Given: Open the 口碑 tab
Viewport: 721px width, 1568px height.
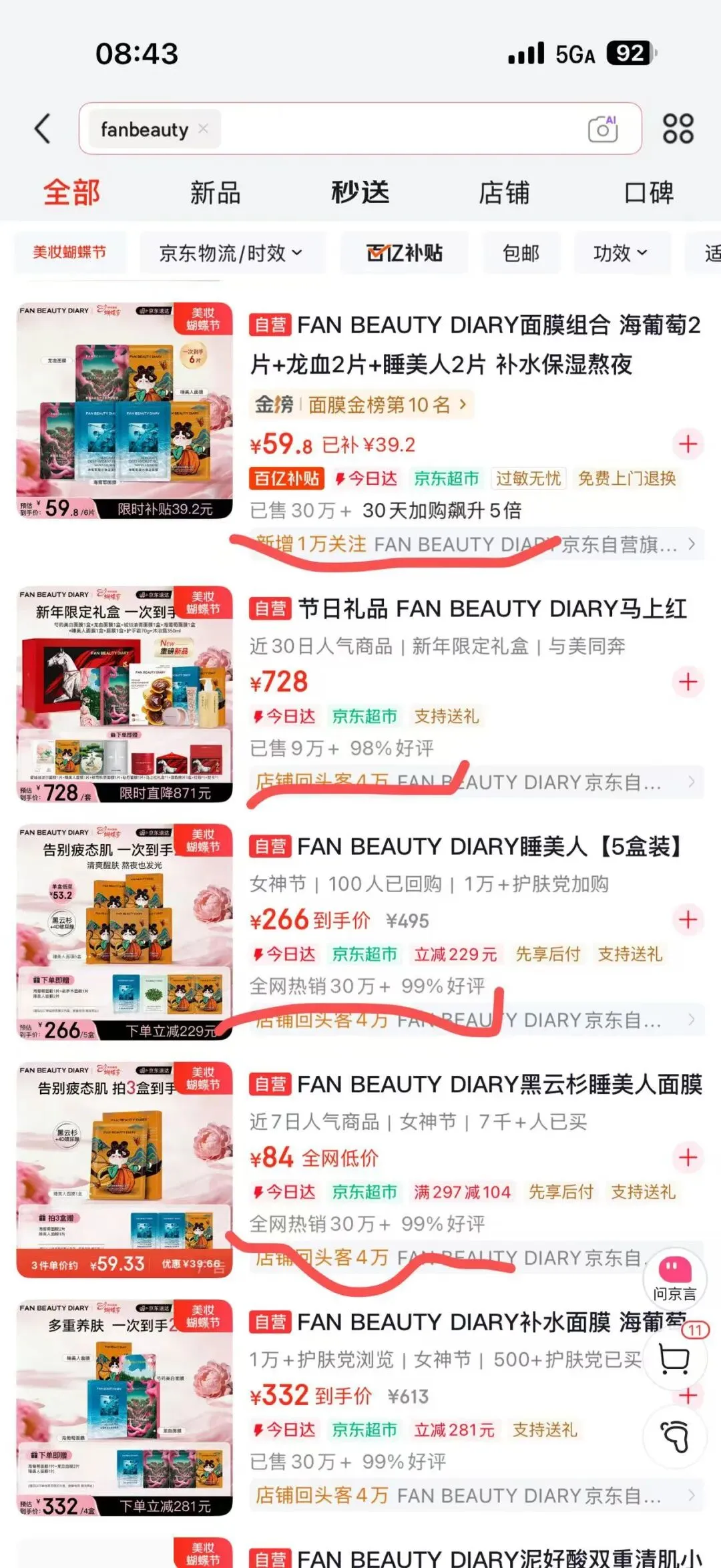Looking at the screenshot, I should (648, 193).
